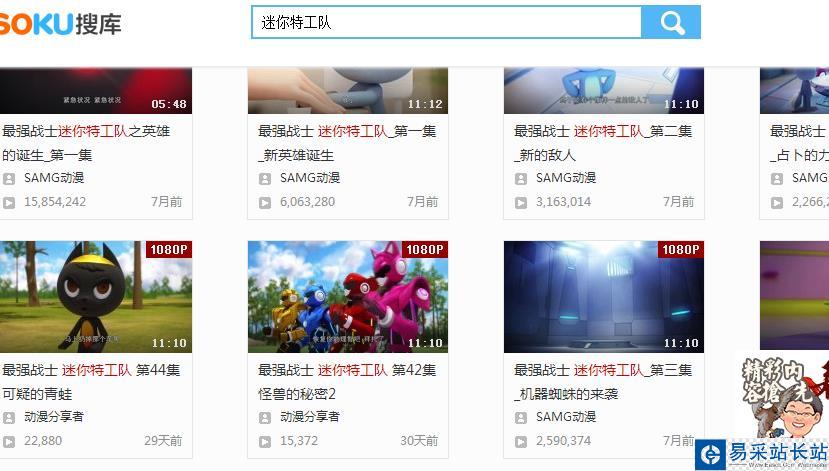Open video 第三集_机器蜘蛛的来袭

click(x=603, y=370)
